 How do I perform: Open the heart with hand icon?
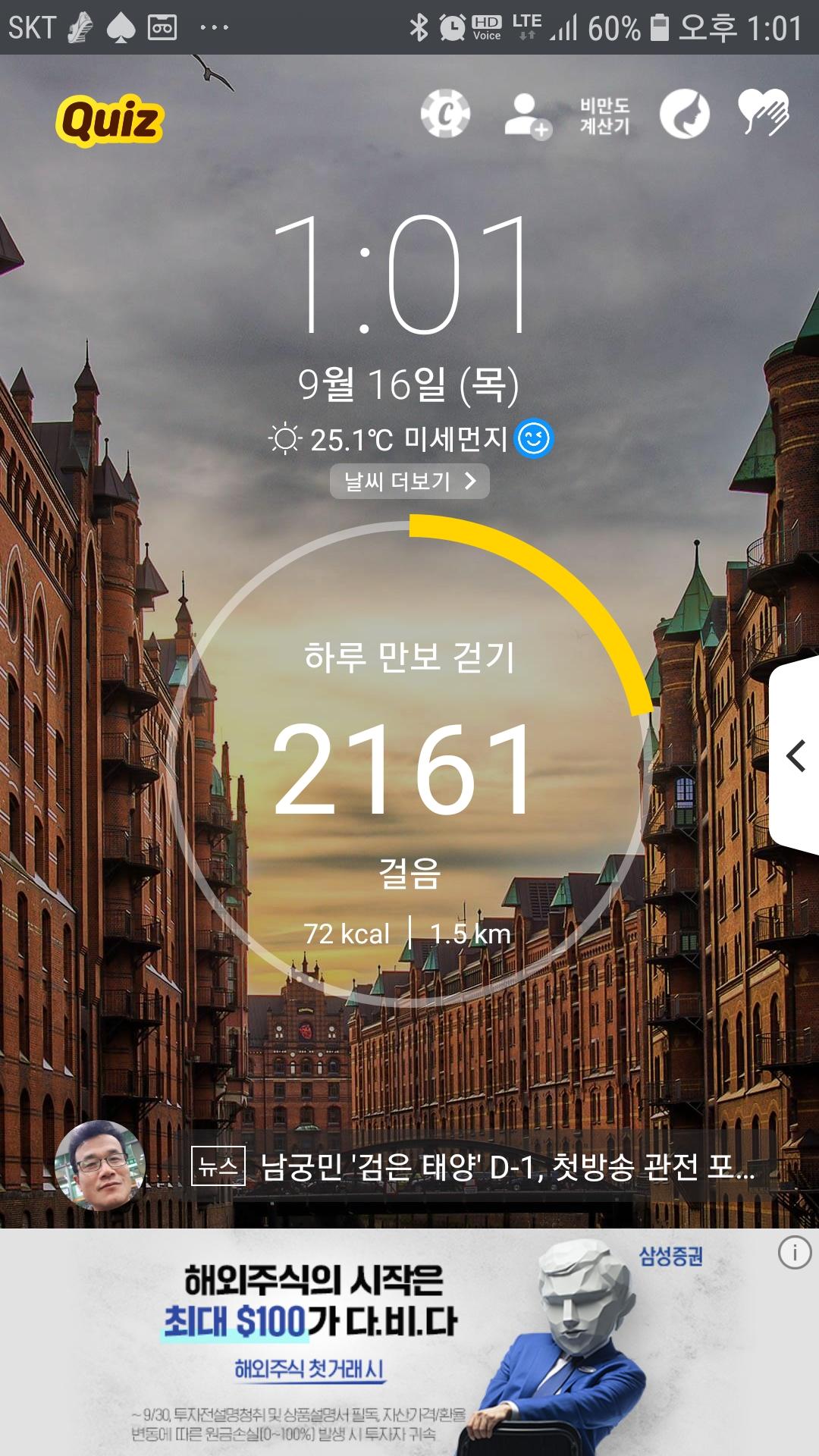[x=764, y=114]
